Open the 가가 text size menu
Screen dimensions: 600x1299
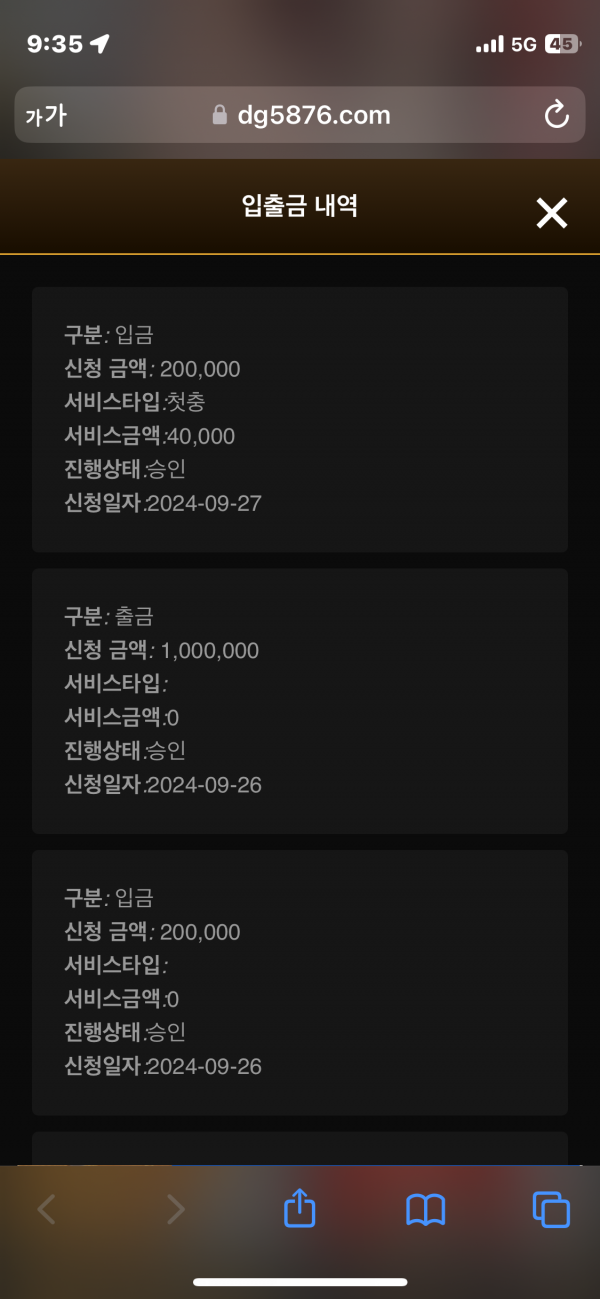tap(46, 115)
